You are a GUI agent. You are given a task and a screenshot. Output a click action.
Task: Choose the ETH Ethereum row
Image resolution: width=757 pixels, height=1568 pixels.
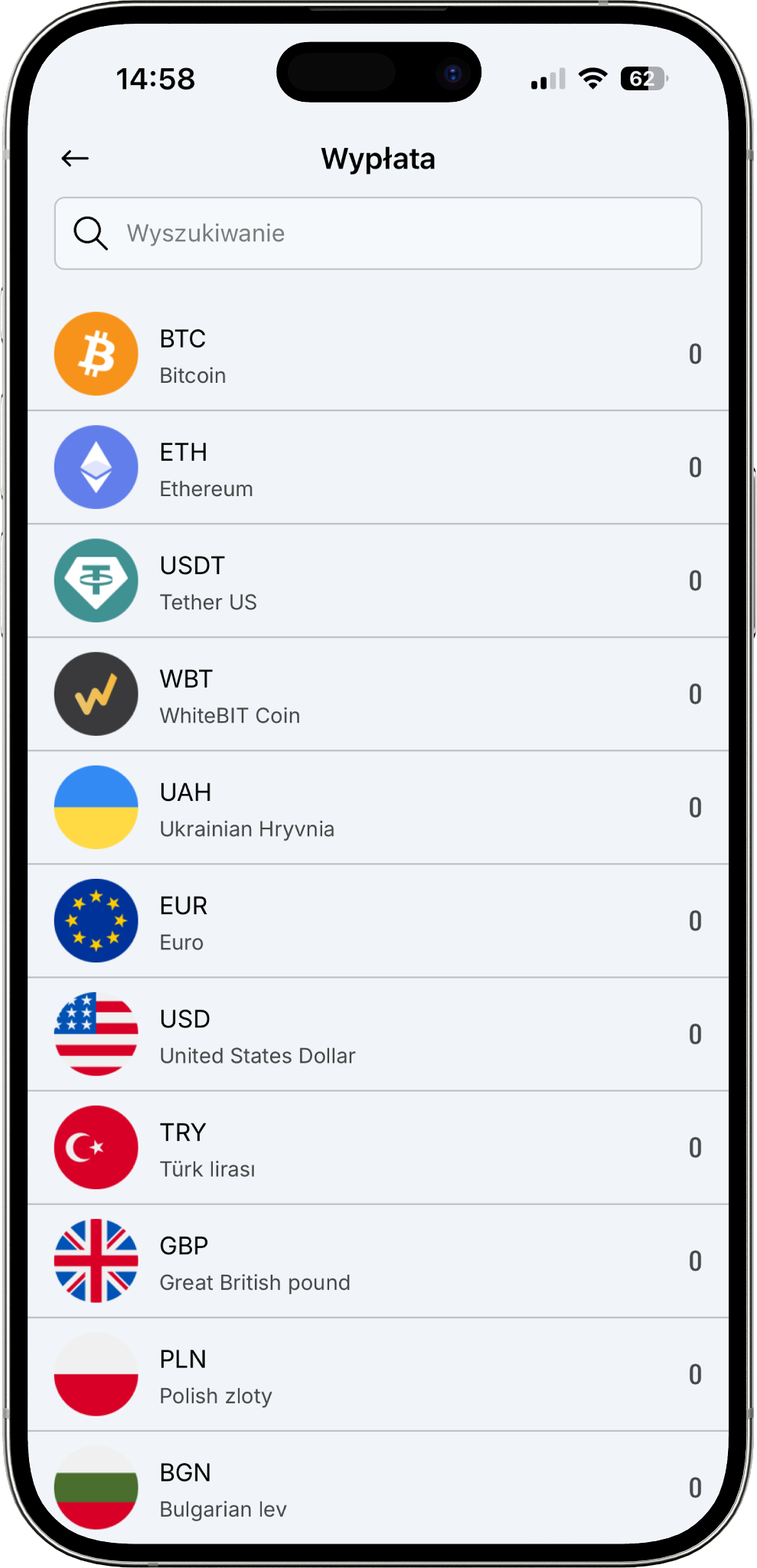pyautogui.click(x=378, y=468)
